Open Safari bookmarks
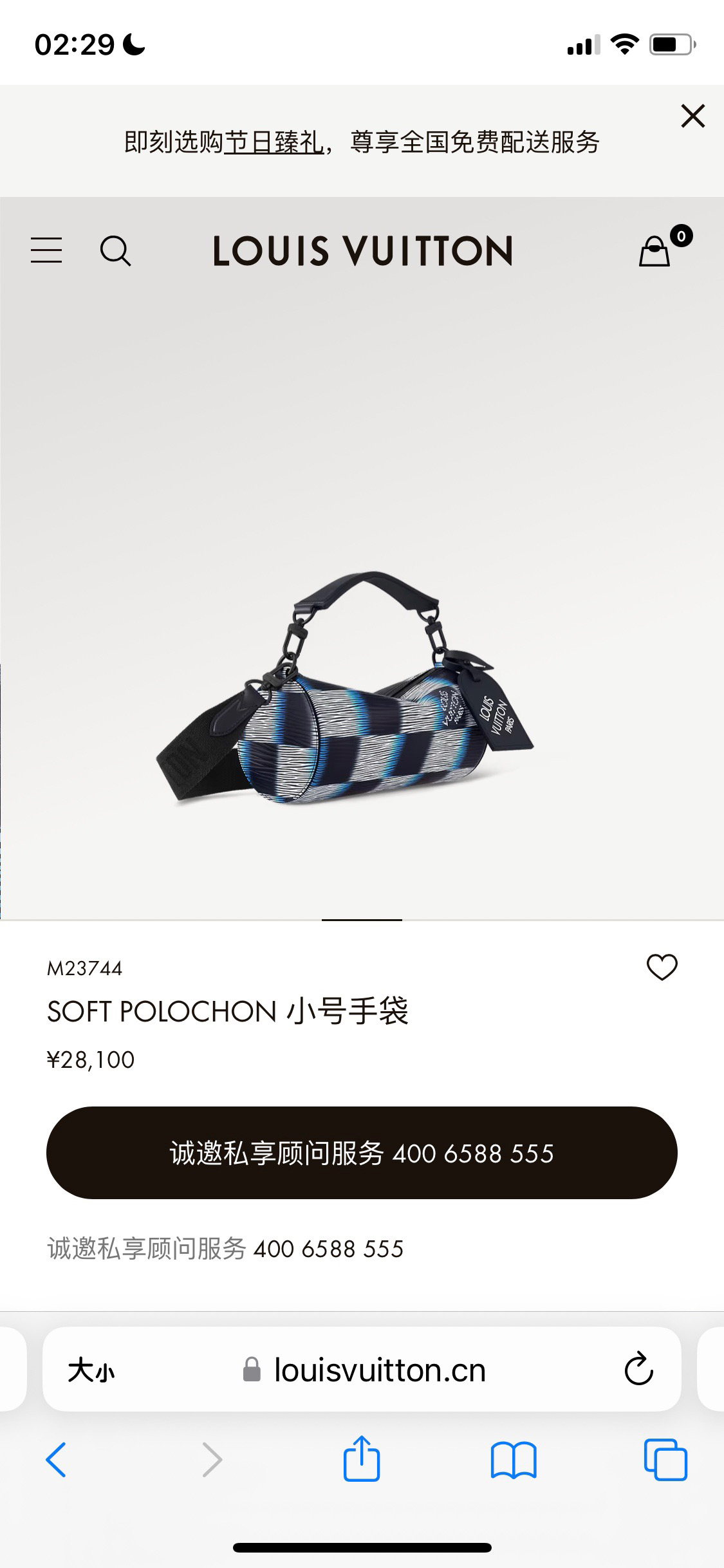 [513, 1459]
